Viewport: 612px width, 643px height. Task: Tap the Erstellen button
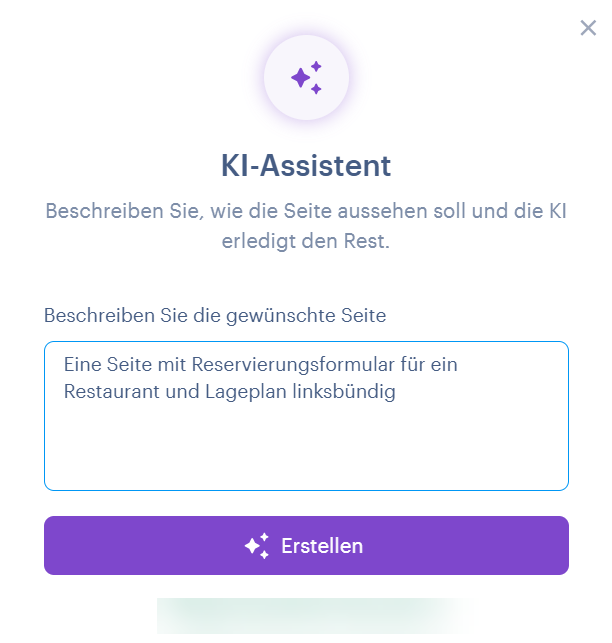[x=306, y=546]
